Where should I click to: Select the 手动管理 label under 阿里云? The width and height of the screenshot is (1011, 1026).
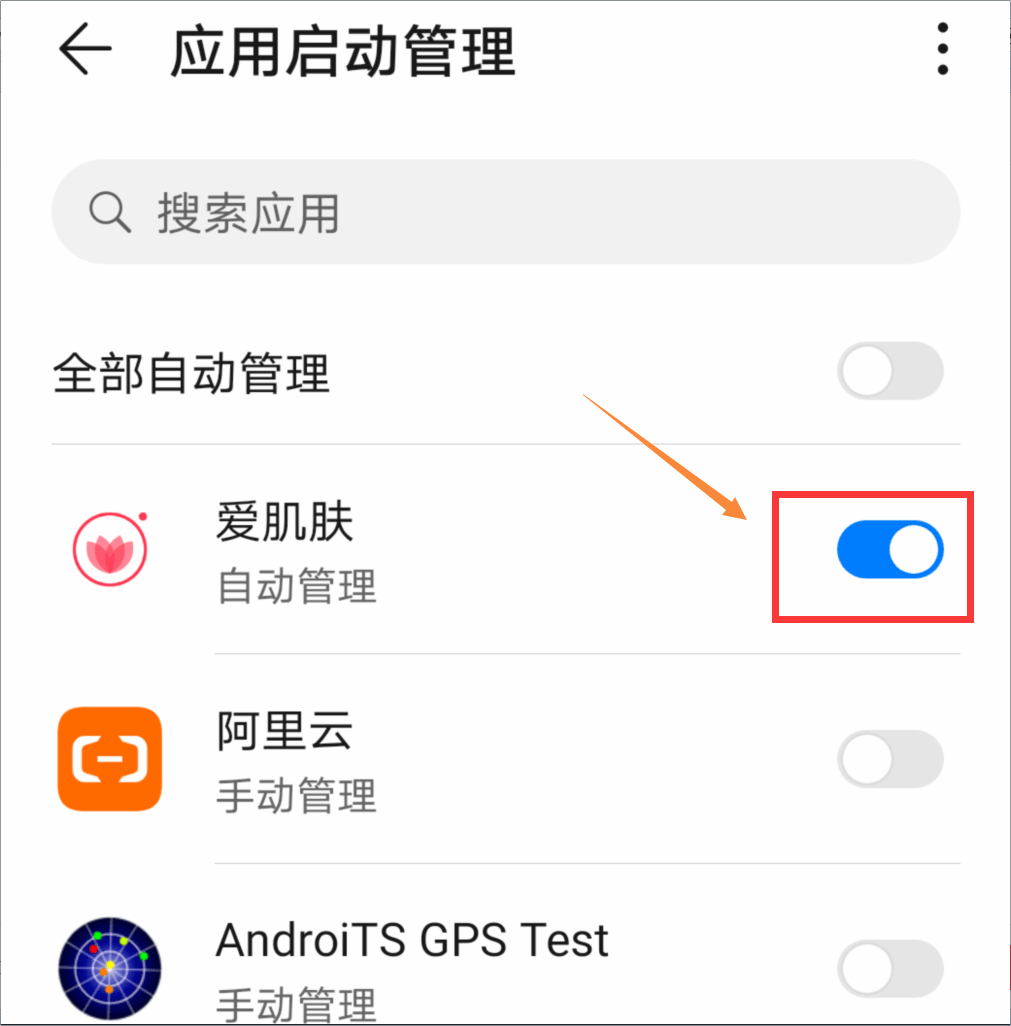tap(296, 797)
